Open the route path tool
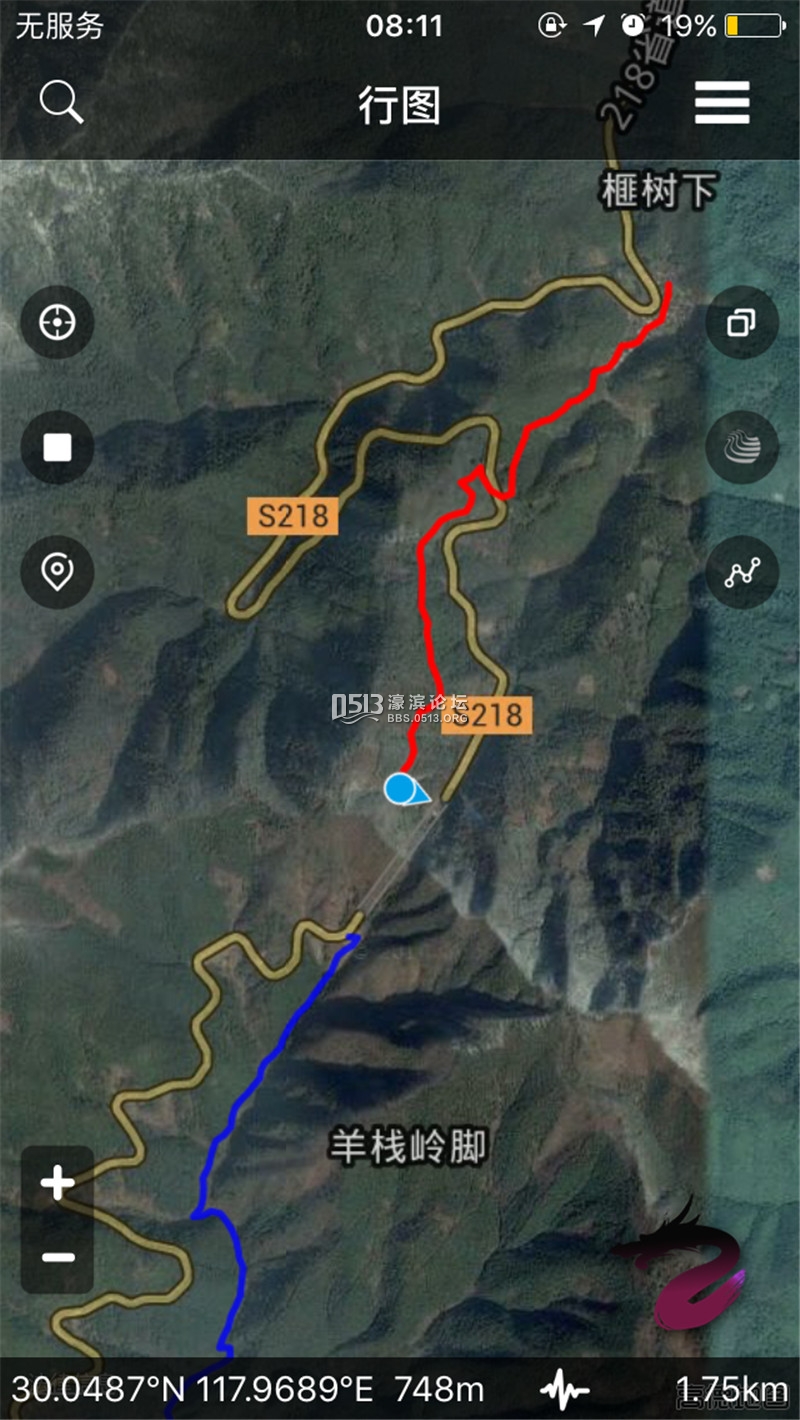 [x=742, y=572]
